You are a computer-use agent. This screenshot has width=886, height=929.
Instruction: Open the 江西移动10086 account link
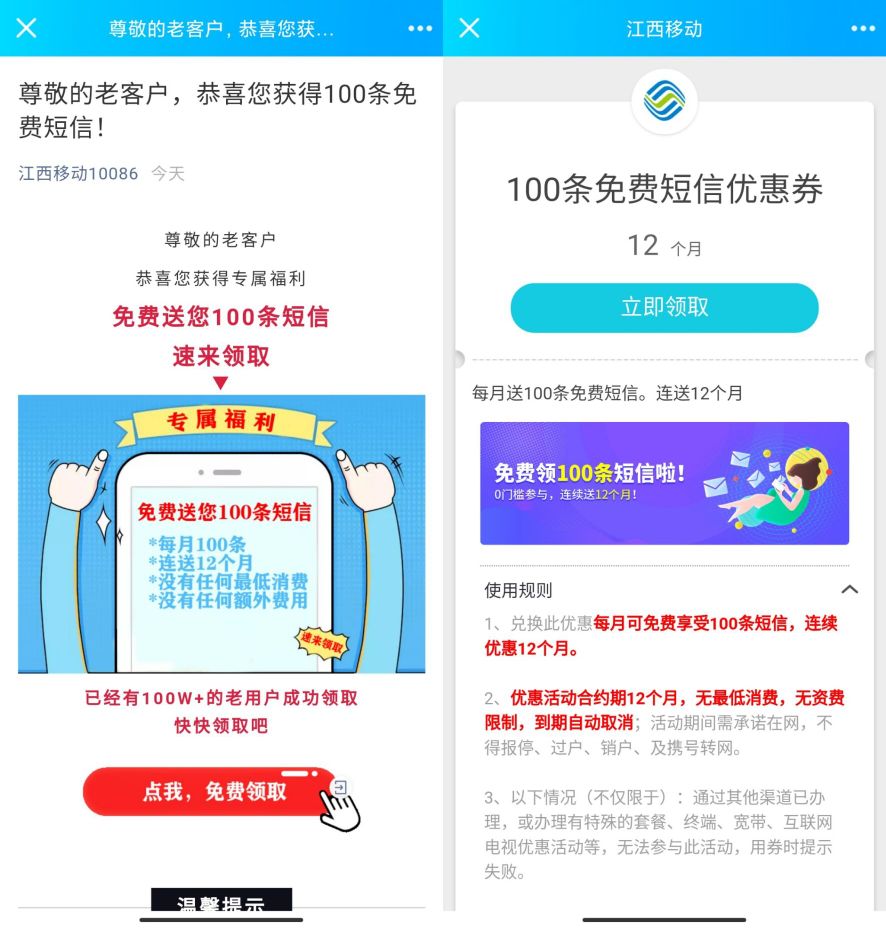coord(78,173)
